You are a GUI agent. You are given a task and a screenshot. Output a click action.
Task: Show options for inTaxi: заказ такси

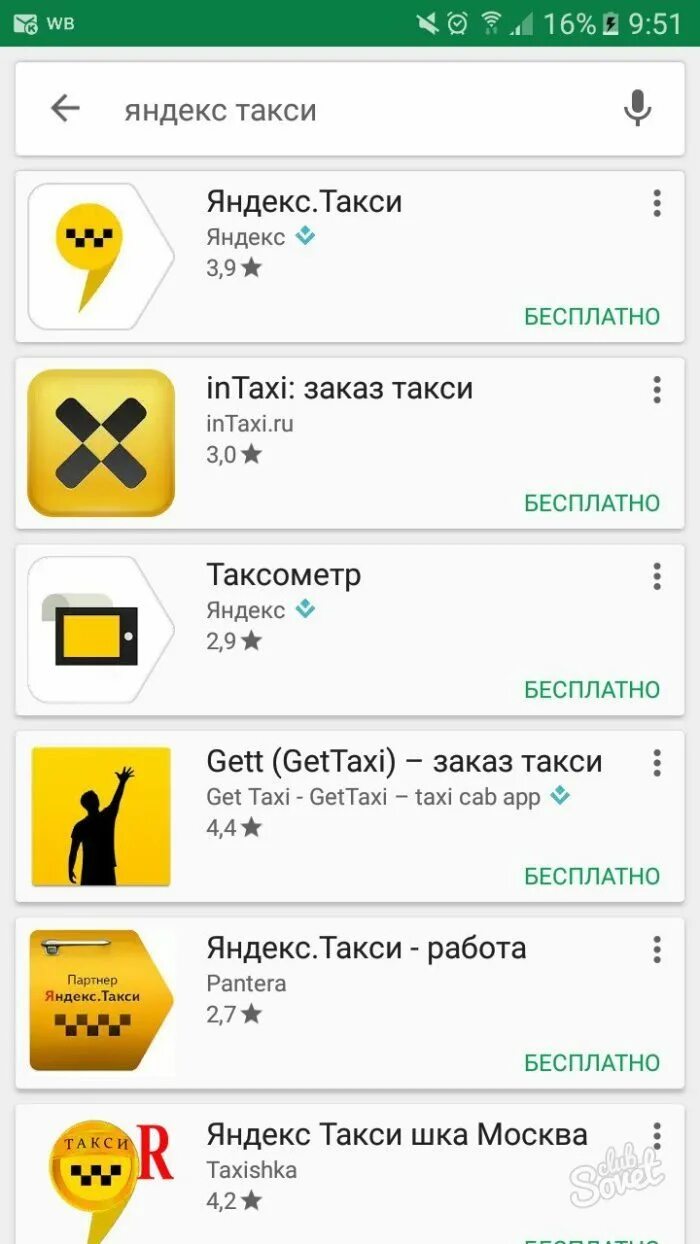click(657, 390)
